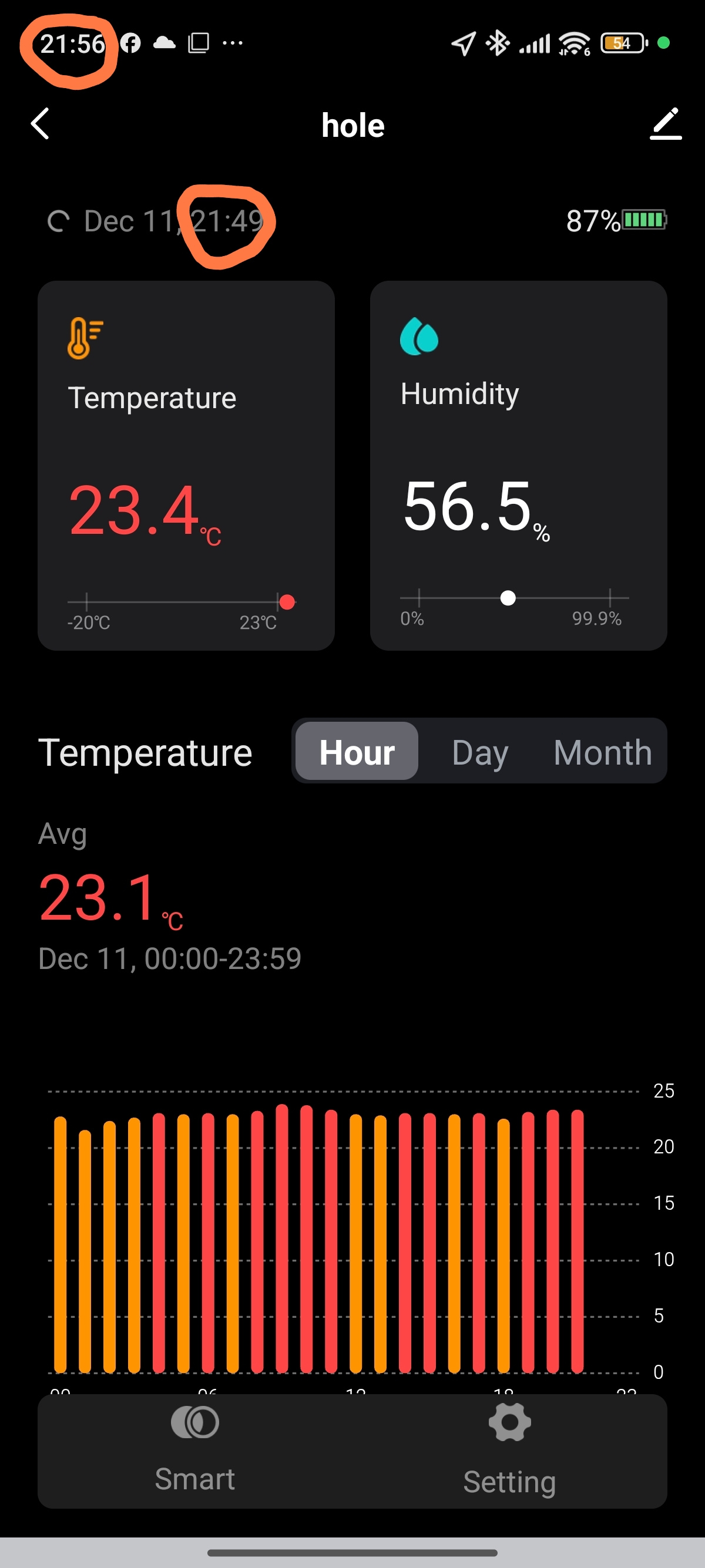Image resolution: width=705 pixels, height=1568 pixels.
Task: Edit the device name 'hole'
Action: (x=665, y=124)
